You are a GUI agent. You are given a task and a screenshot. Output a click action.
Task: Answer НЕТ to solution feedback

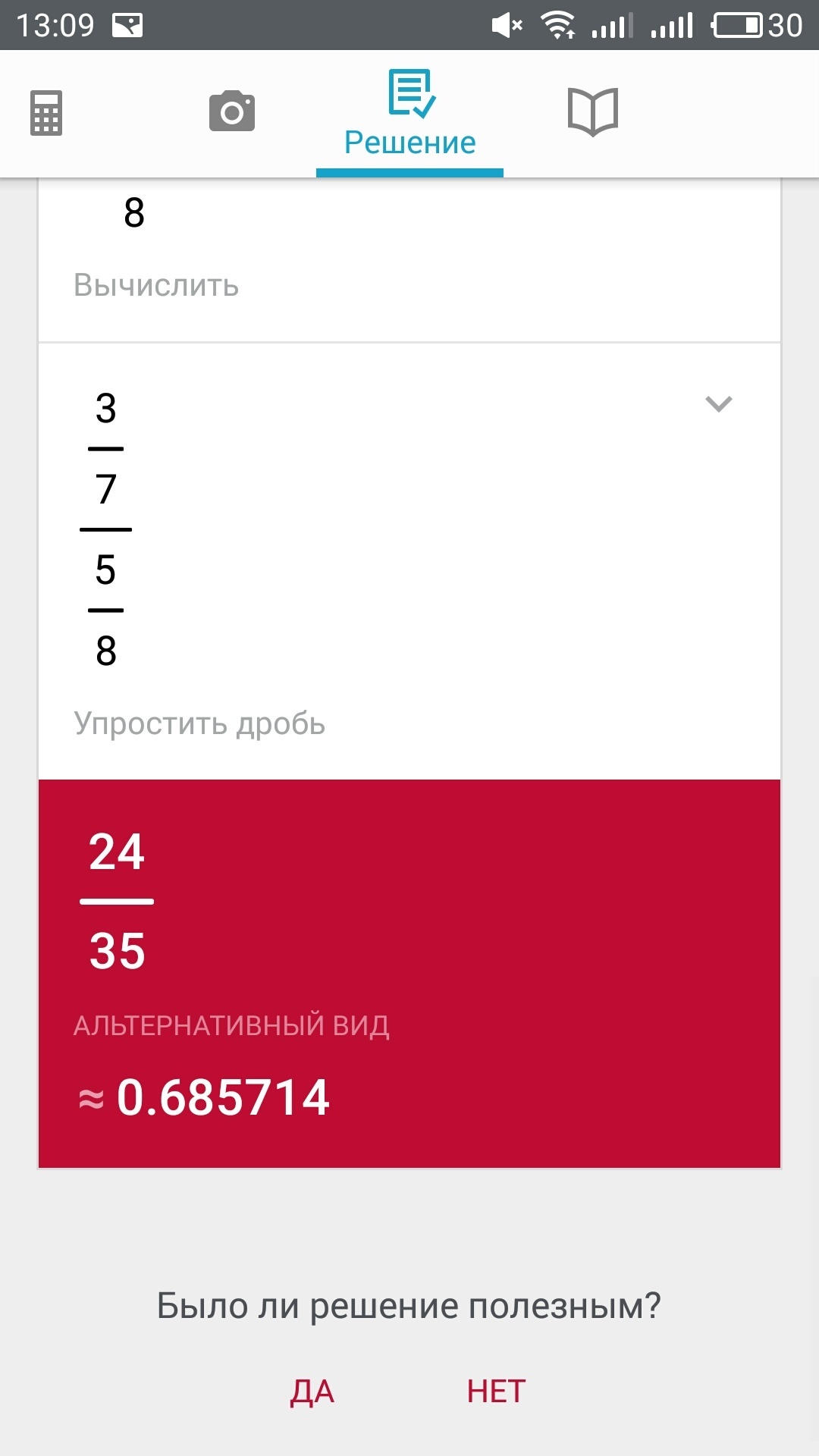coord(497,1392)
